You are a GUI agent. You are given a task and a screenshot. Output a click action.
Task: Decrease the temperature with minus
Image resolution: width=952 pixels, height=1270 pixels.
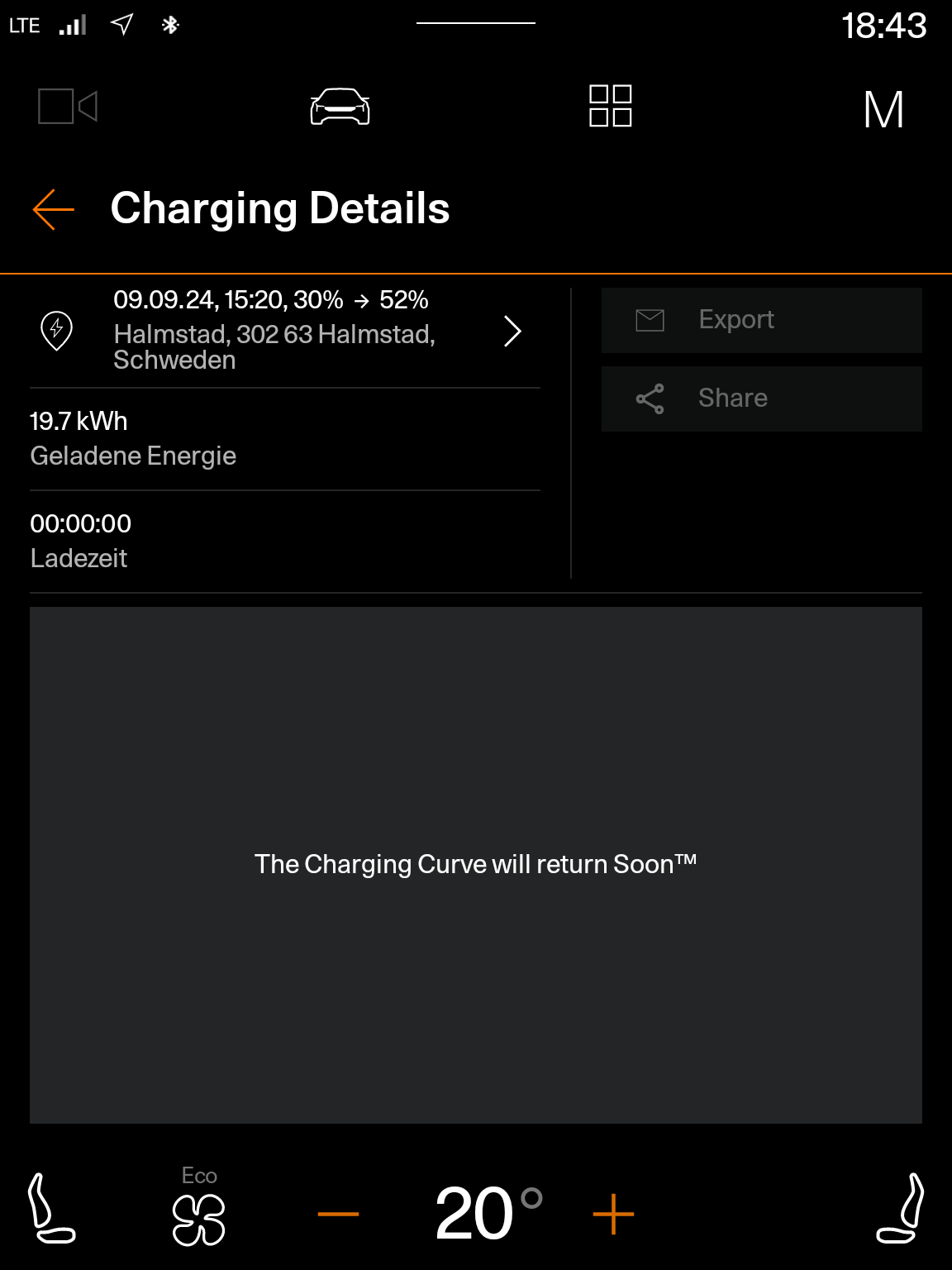coord(338,1214)
